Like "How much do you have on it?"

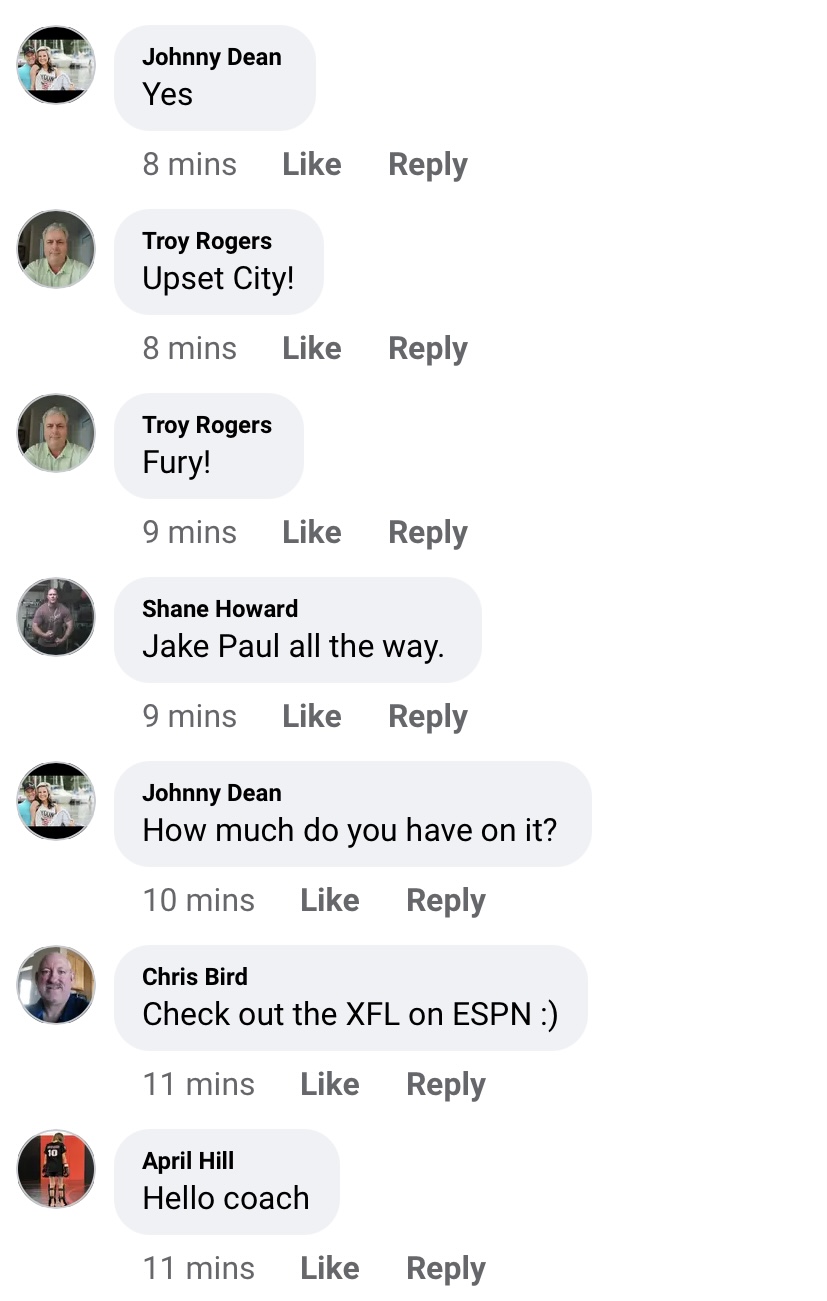point(329,900)
